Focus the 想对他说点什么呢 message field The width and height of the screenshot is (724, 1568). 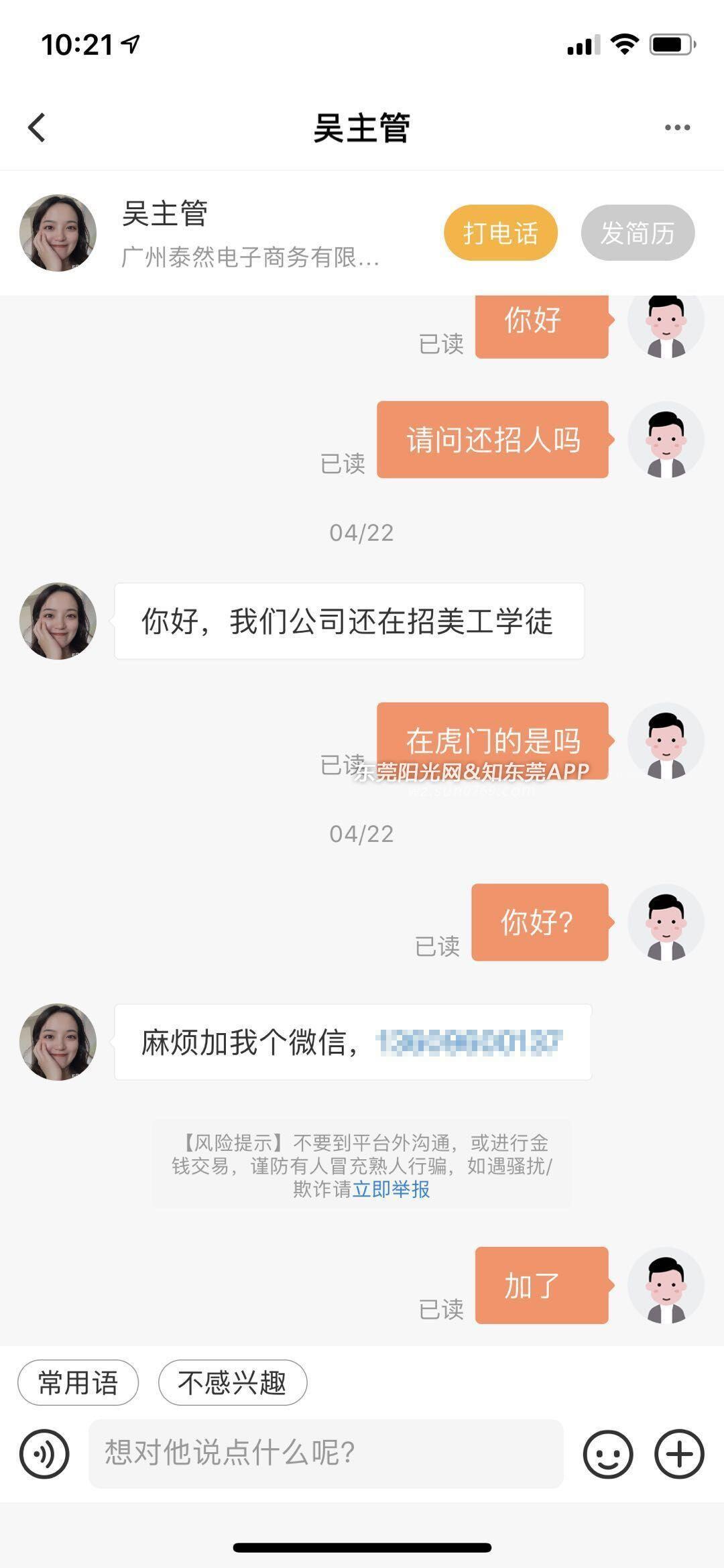(326, 1453)
